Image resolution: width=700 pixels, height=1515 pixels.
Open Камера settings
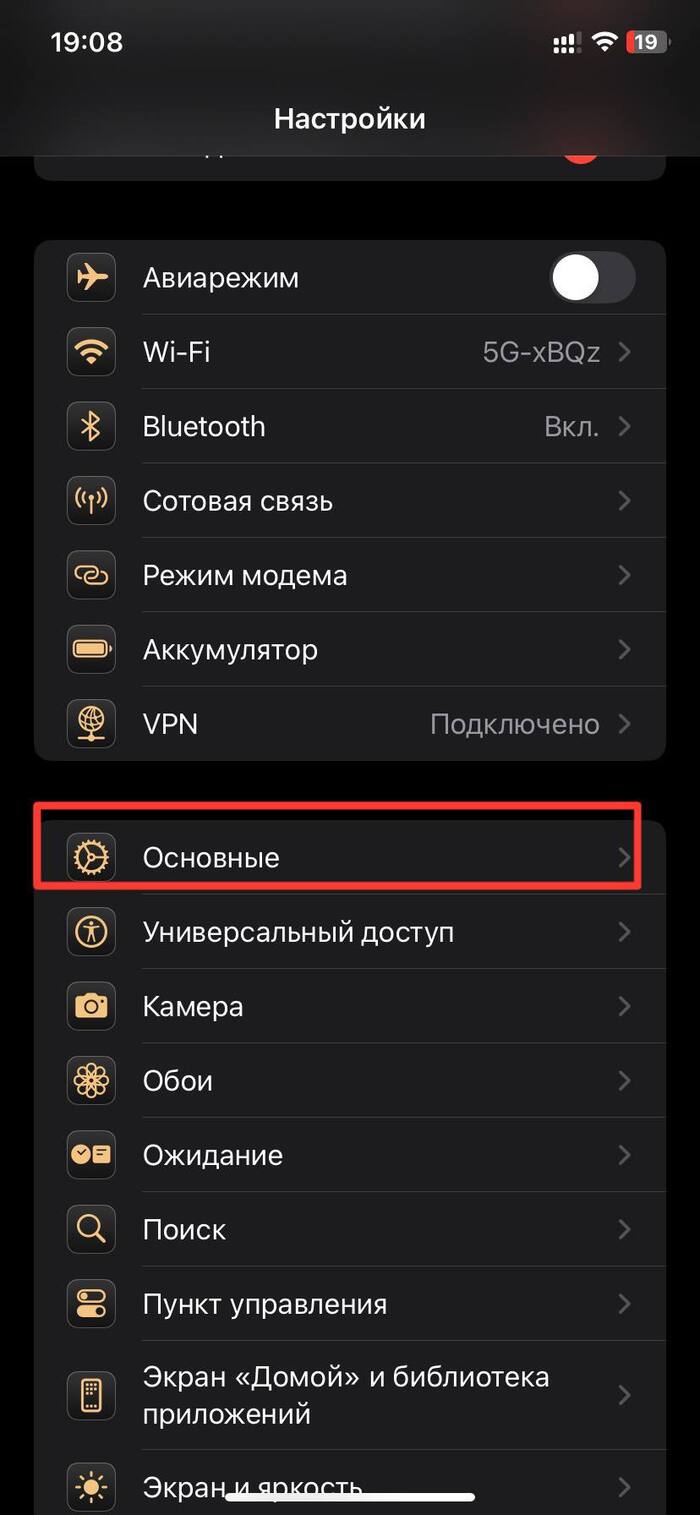350,1006
